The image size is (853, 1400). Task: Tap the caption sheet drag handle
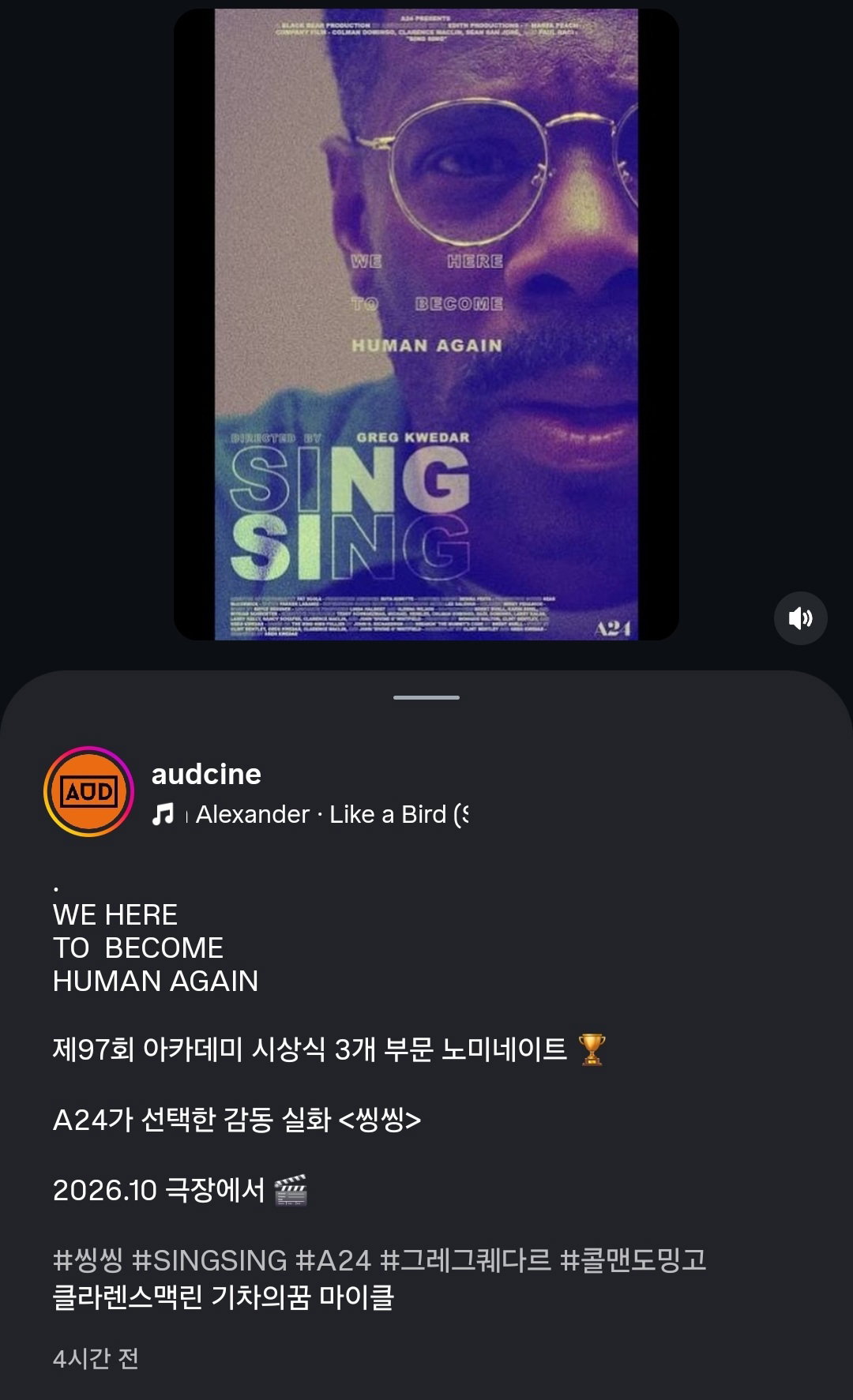tap(426, 697)
